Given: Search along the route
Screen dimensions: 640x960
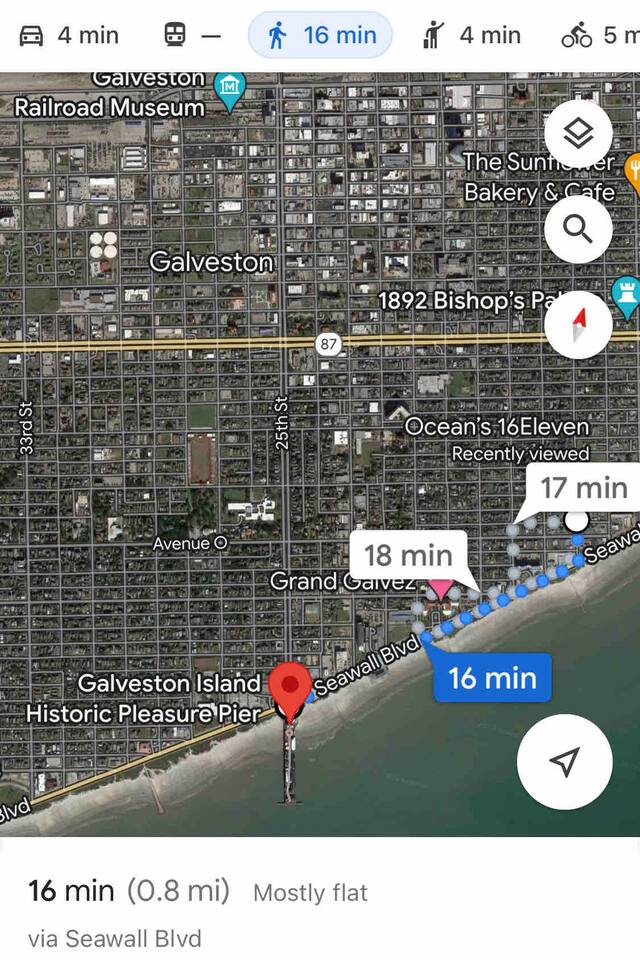Looking at the screenshot, I should 578,228.
